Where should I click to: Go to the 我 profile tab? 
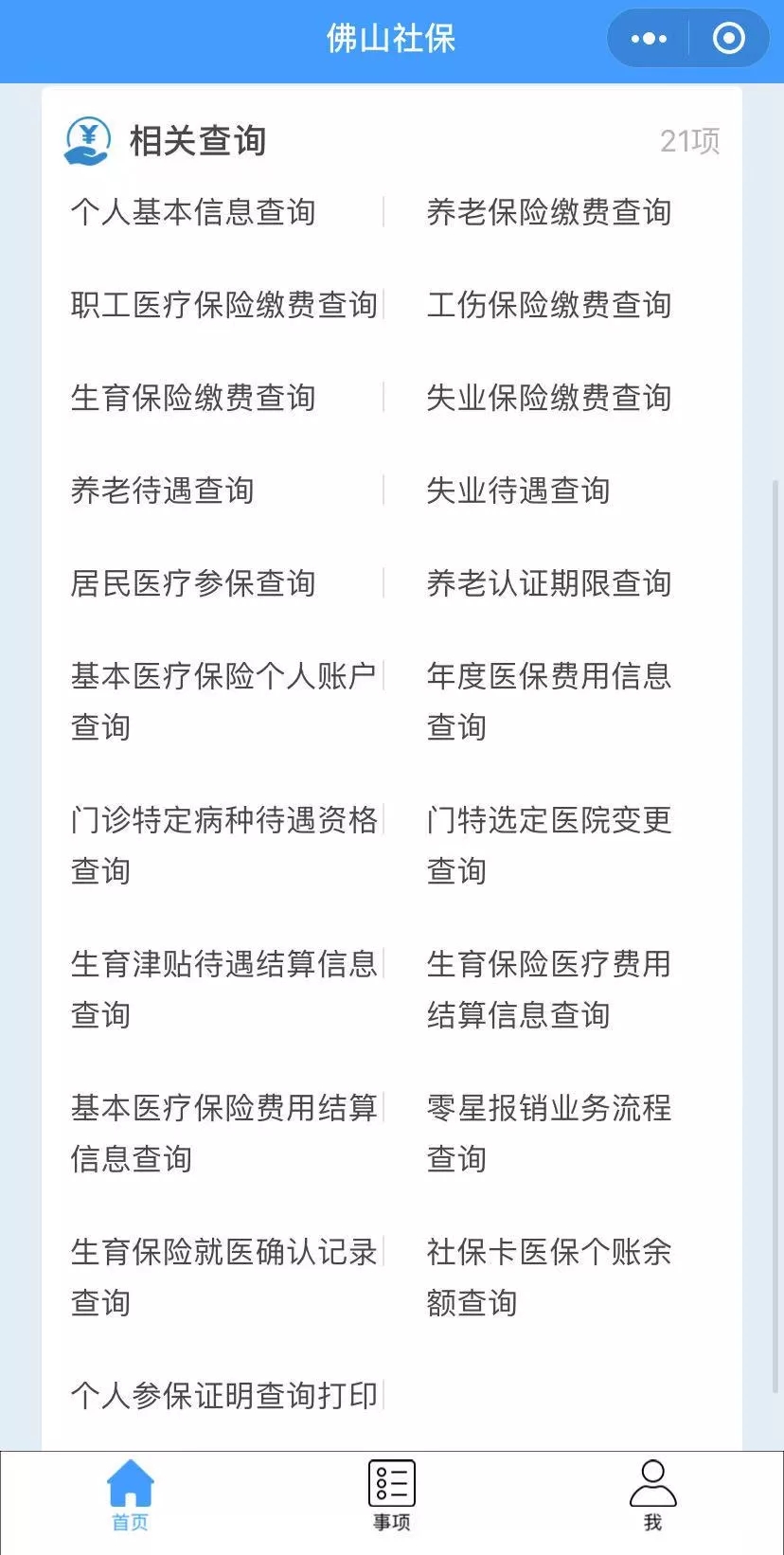click(652, 1496)
